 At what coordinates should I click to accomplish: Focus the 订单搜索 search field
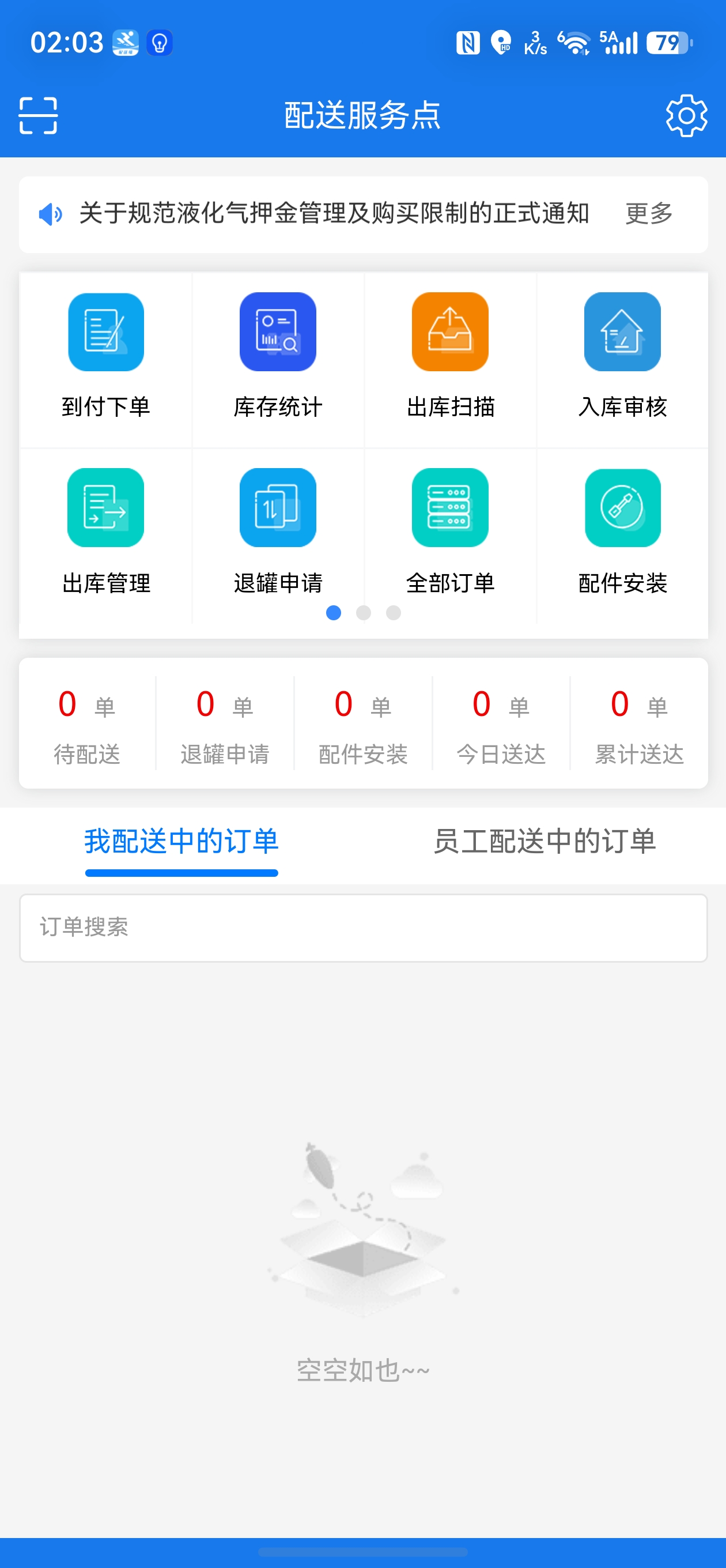point(362,928)
